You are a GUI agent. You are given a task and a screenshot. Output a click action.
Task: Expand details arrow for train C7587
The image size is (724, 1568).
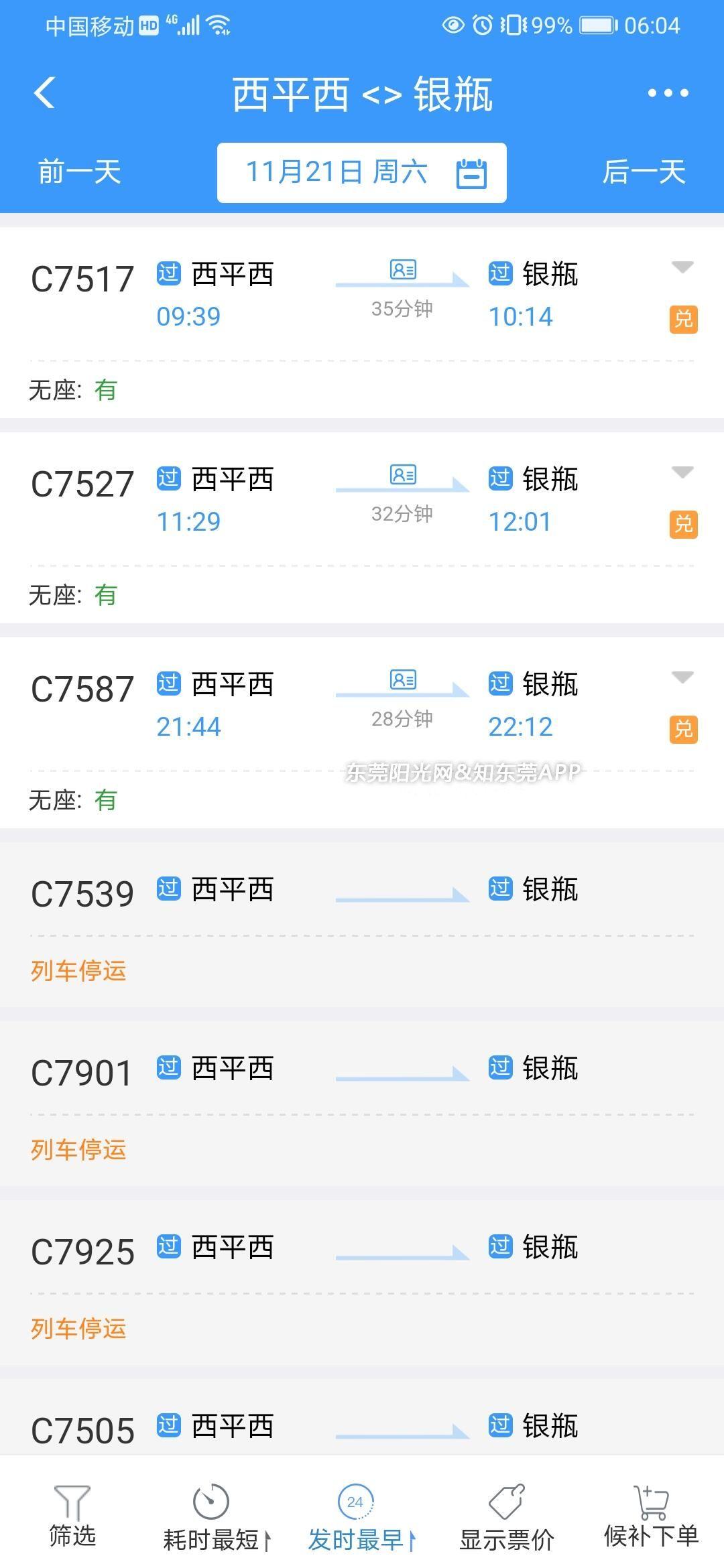(x=682, y=677)
